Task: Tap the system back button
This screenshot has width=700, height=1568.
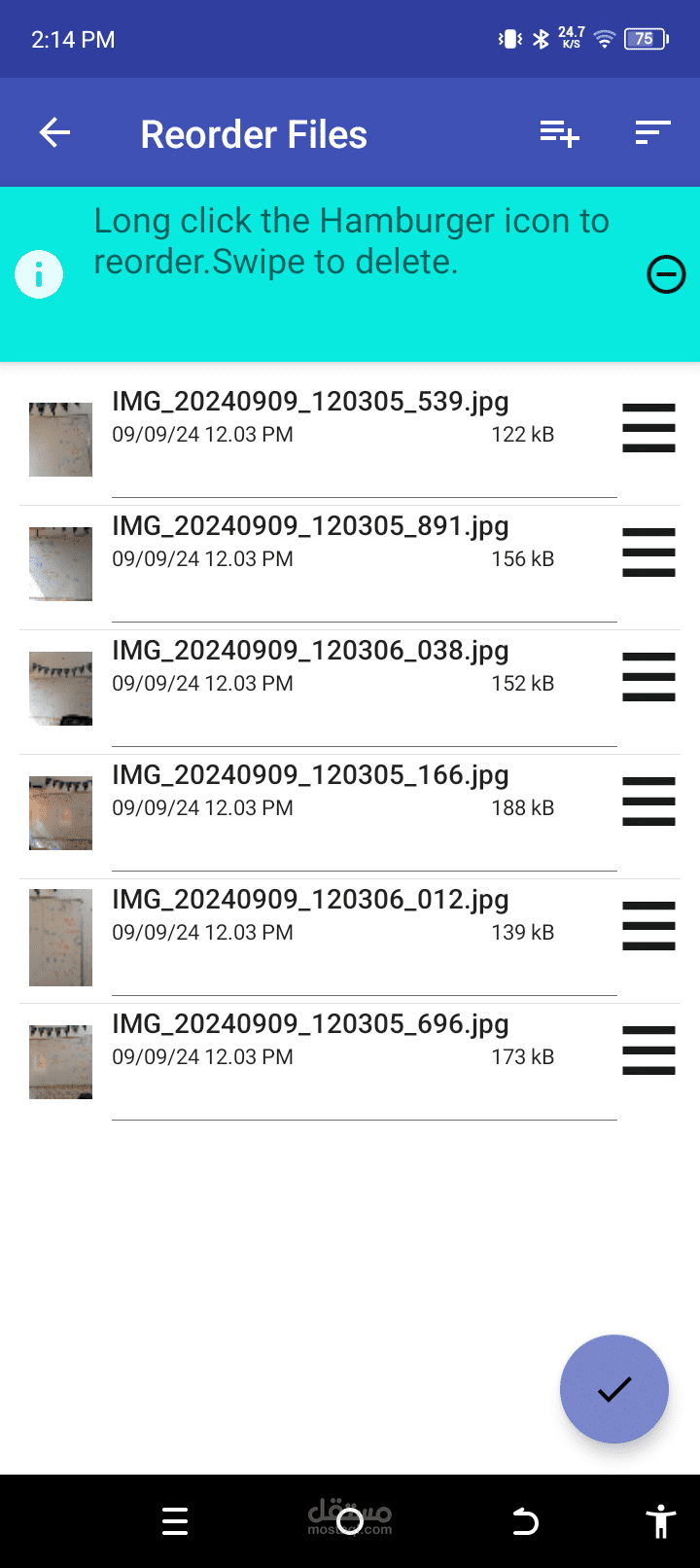Action: 525,1521
